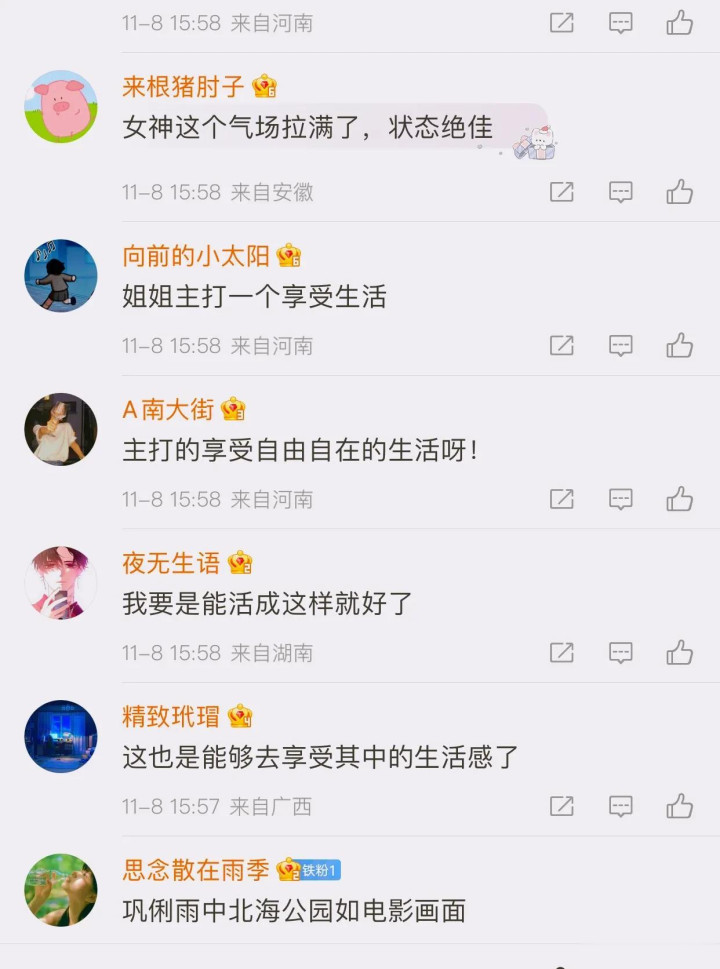Like 夜无生语's comment

[680, 652]
